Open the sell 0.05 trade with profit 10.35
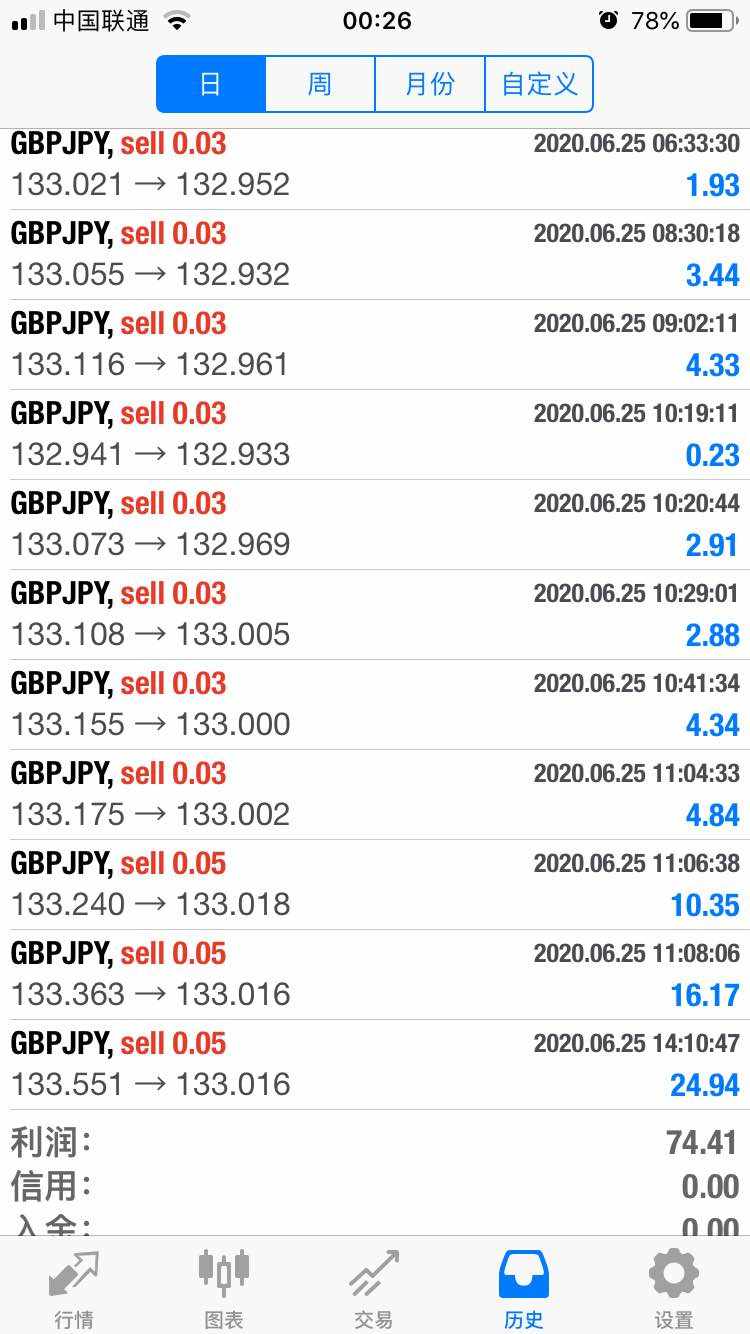The image size is (750, 1334). (x=375, y=884)
